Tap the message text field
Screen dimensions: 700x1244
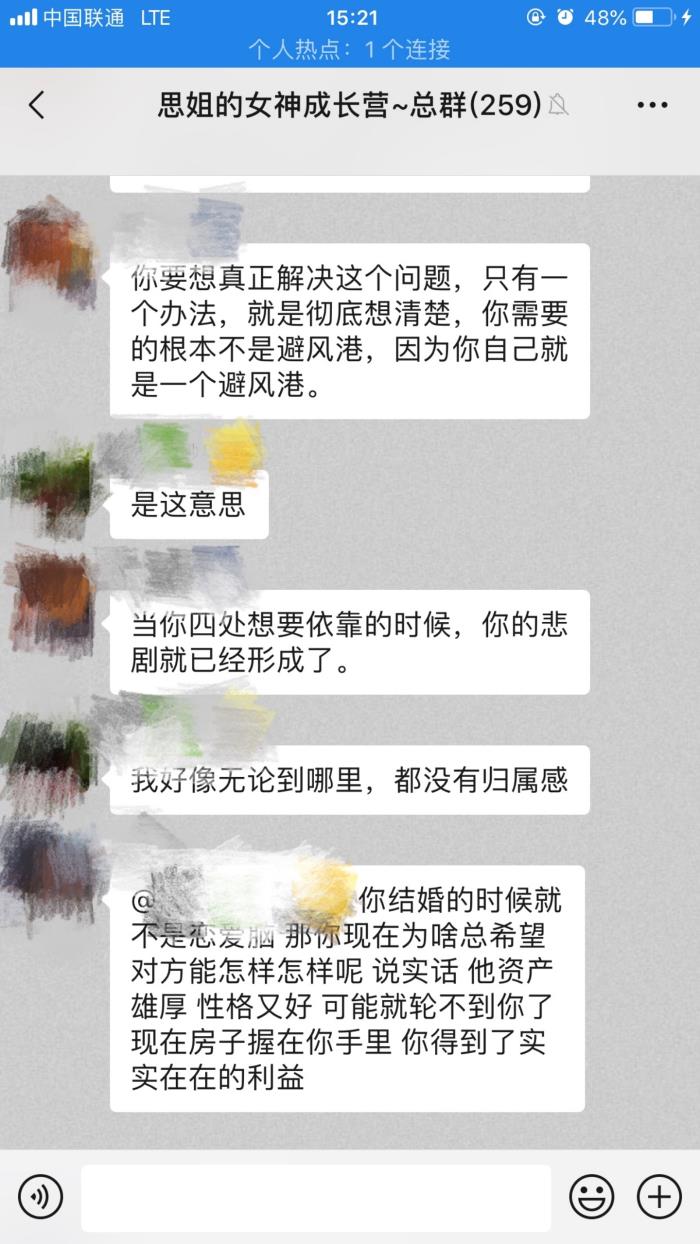(x=315, y=1197)
